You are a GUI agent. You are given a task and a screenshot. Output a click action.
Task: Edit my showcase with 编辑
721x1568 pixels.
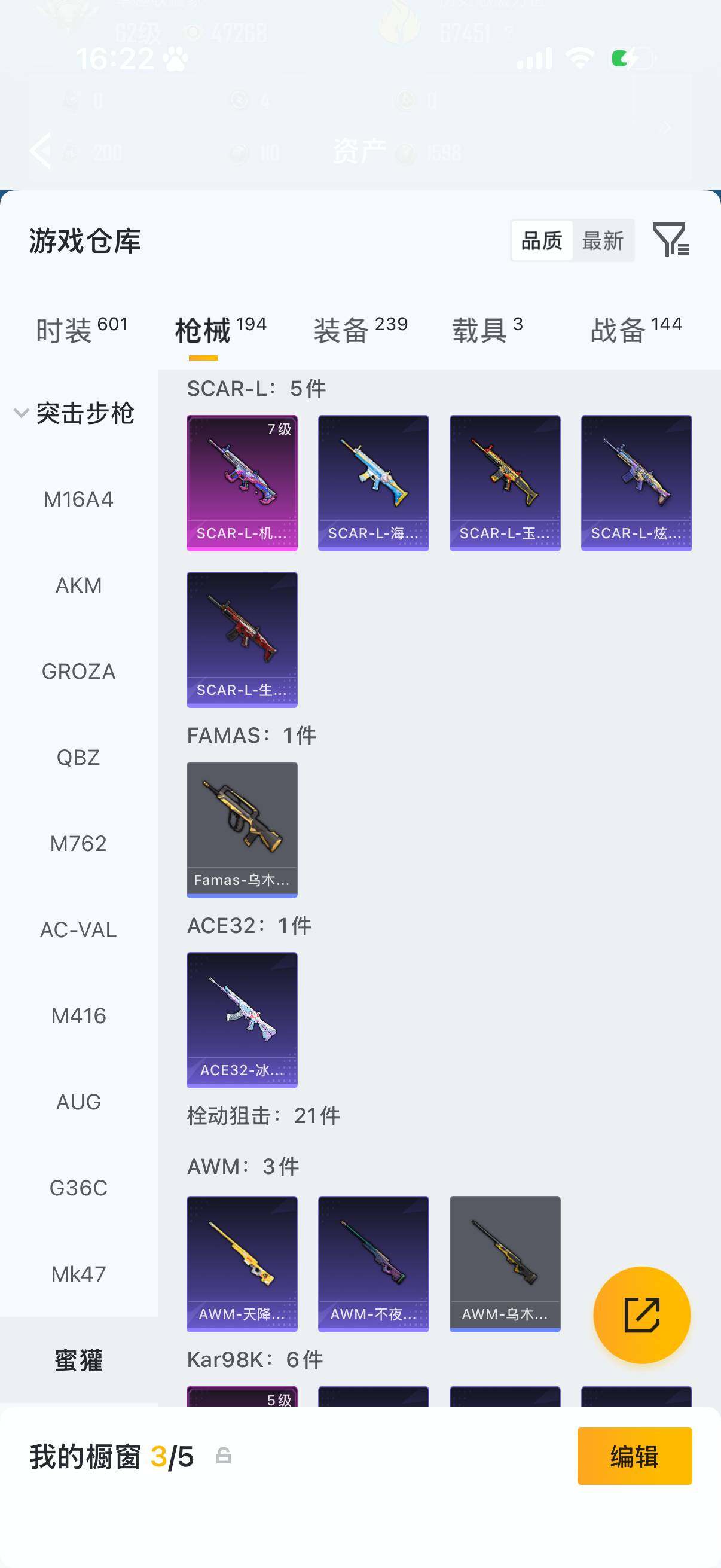click(x=634, y=1456)
